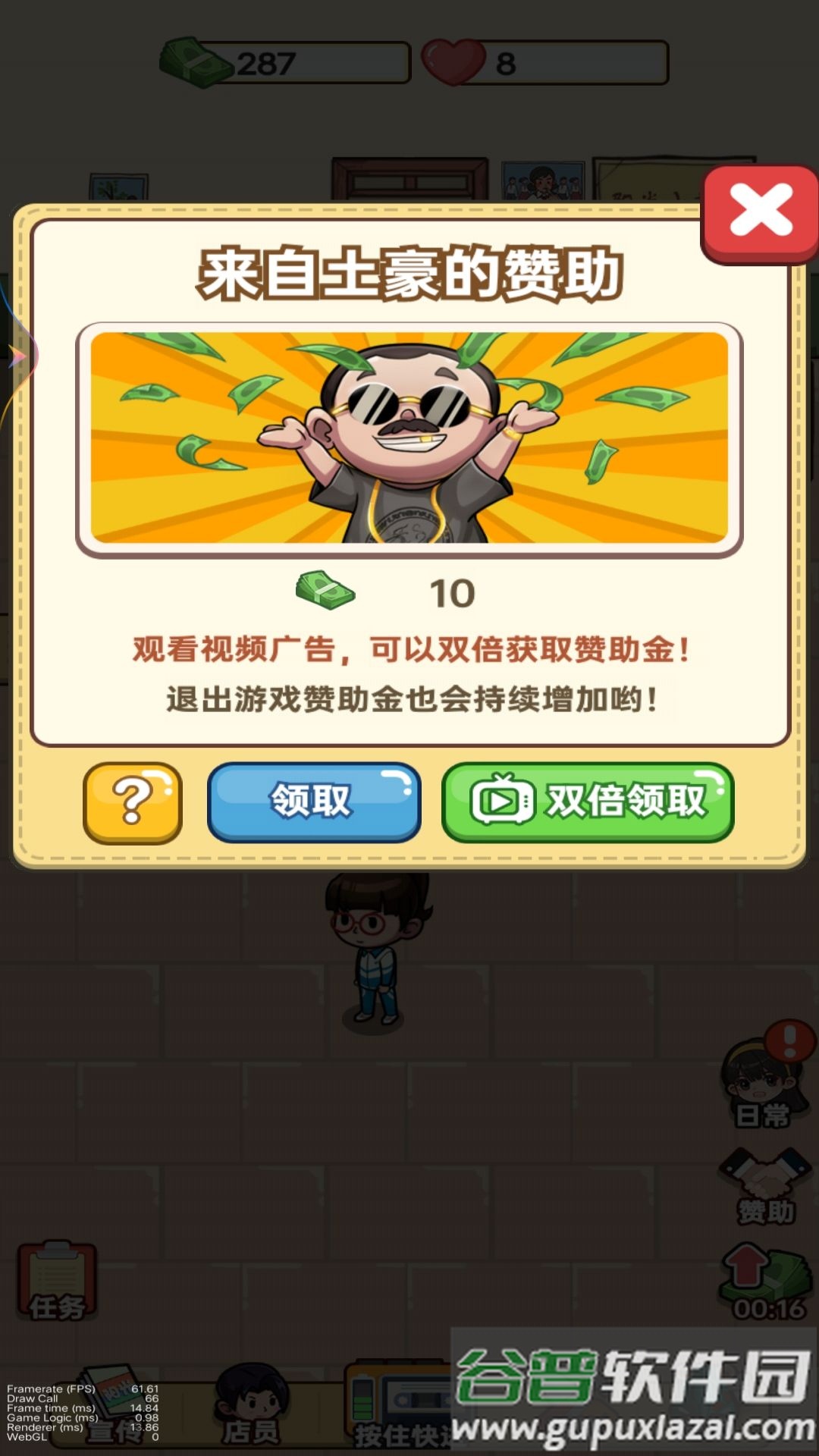Tap the 领取 button to claim reward
Viewport: 819px width, 1456px height.
point(313,801)
